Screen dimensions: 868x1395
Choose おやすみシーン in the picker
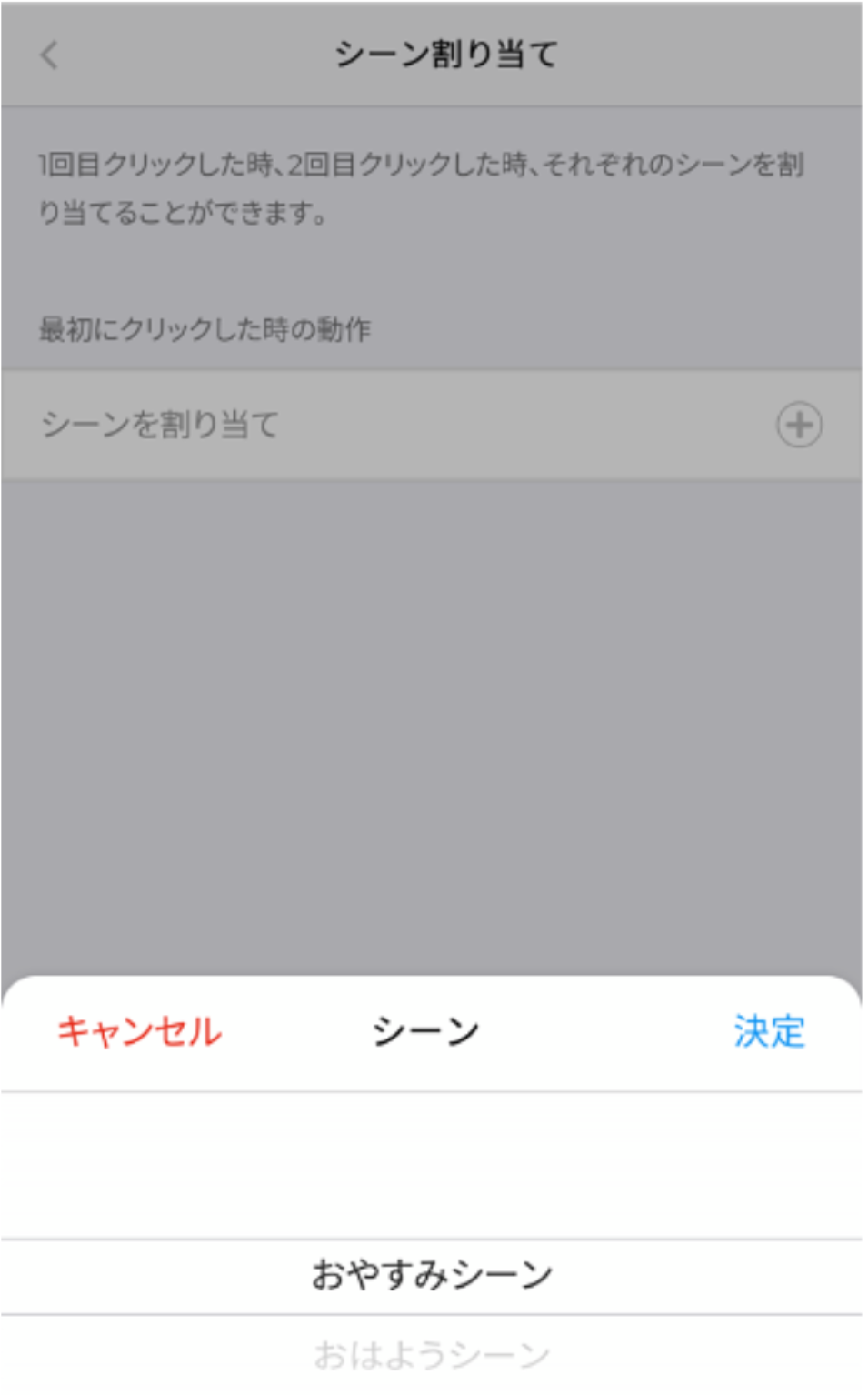point(432,1275)
